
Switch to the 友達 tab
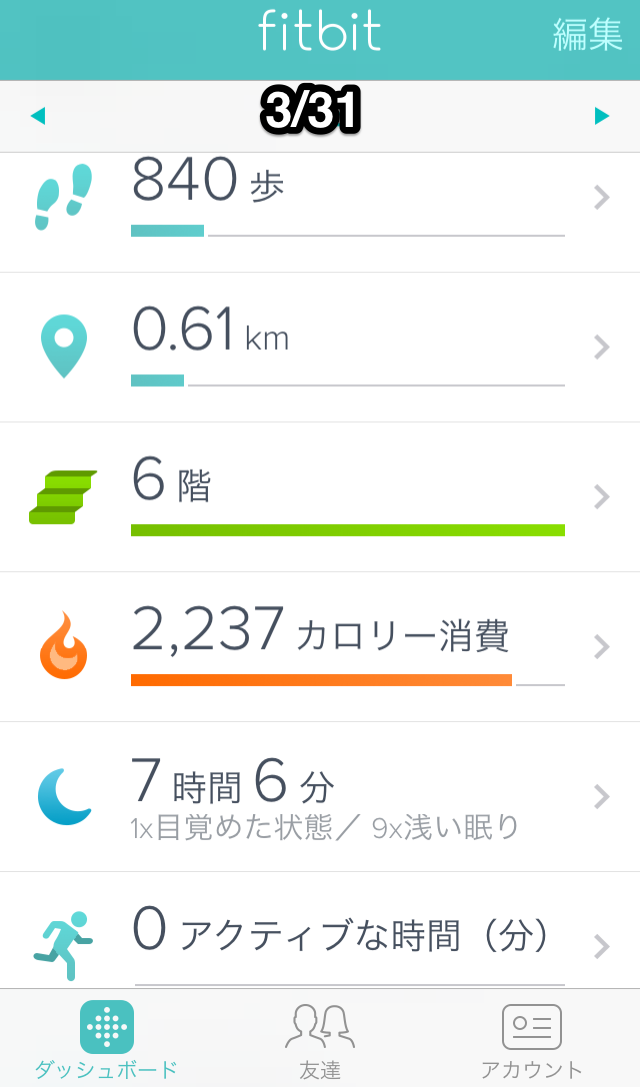[x=320, y=1040]
